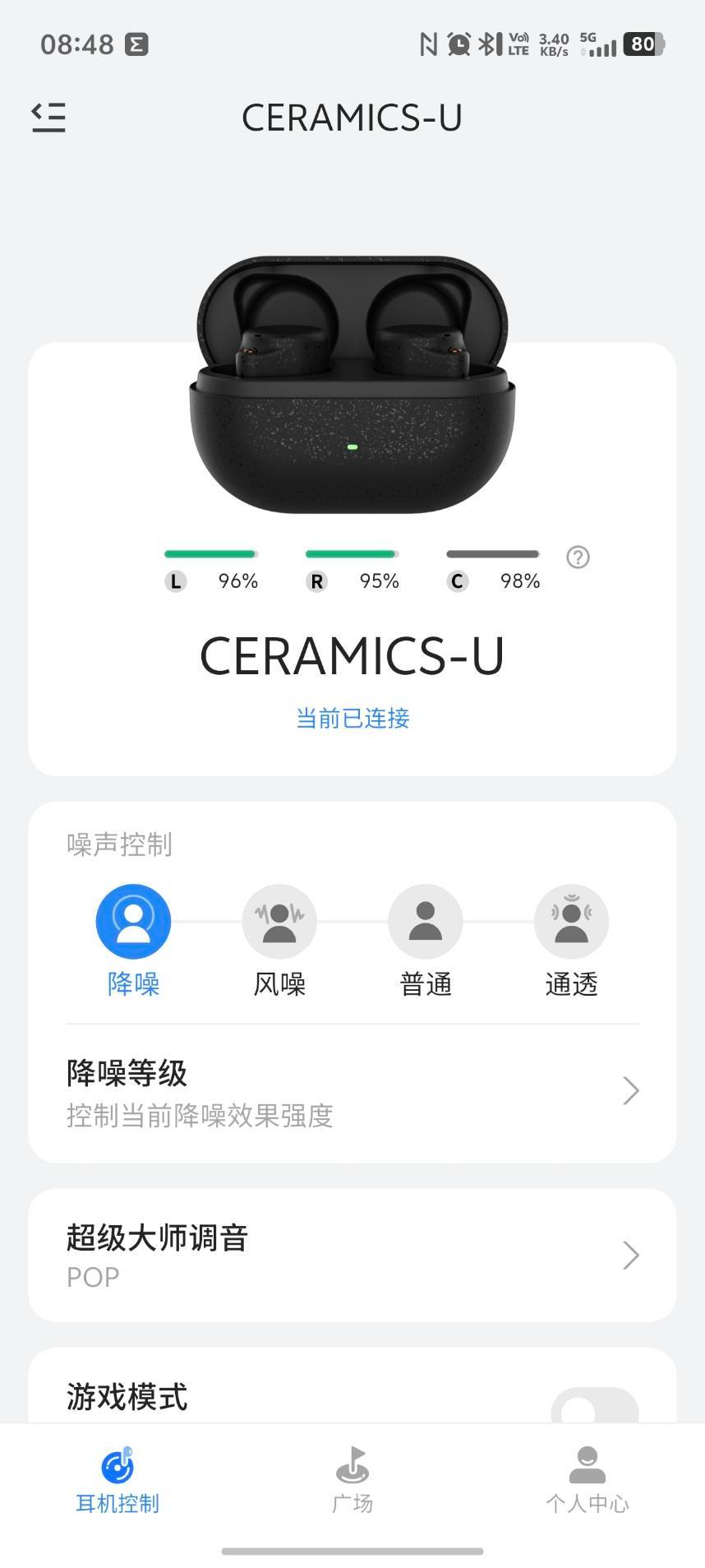Open the battery help question mark
Viewport: 705px width, 1568px height.
pyautogui.click(x=578, y=557)
